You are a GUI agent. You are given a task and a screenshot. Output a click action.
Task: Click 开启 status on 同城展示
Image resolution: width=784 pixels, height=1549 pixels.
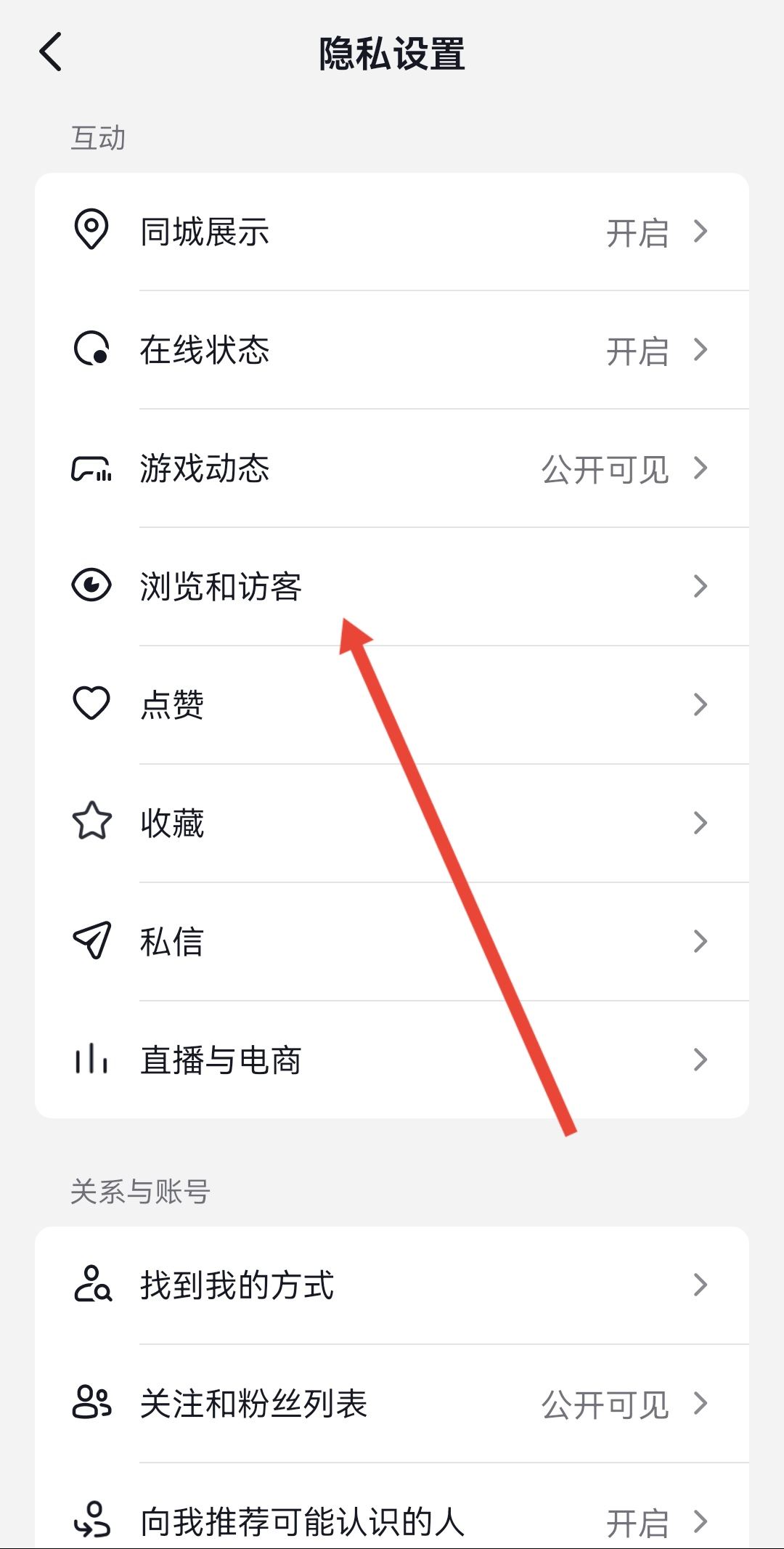click(637, 231)
